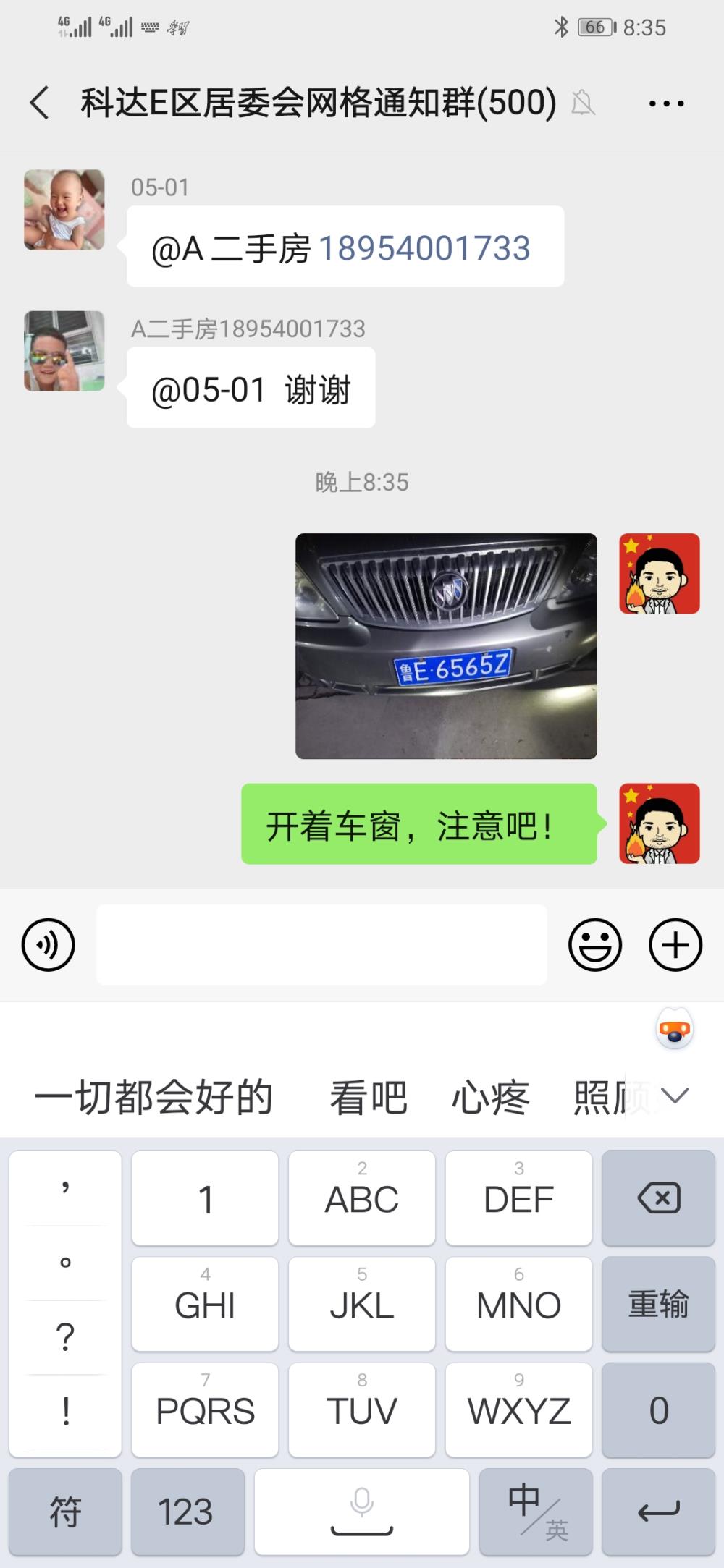Switch to voice message input
This screenshot has width=724, height=1568.
[49, 944]
